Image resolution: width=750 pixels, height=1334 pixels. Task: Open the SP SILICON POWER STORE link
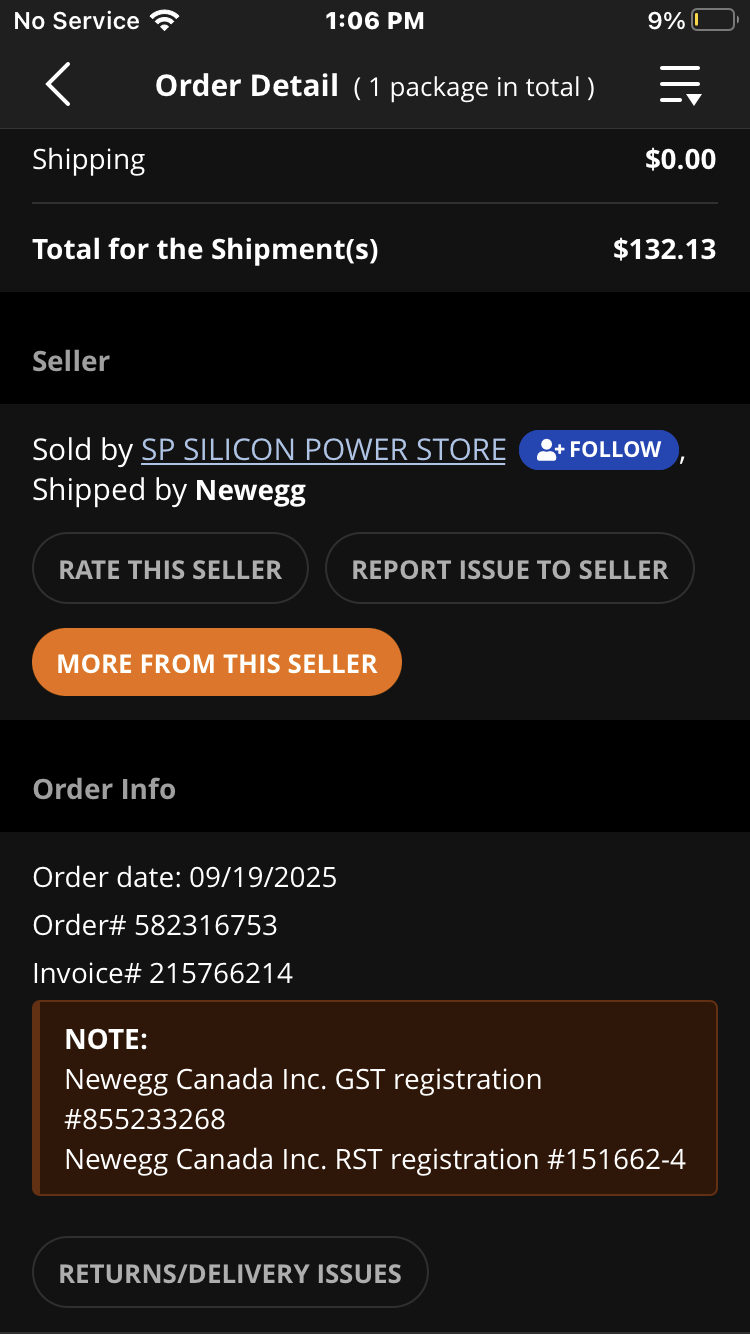point(323,450)
